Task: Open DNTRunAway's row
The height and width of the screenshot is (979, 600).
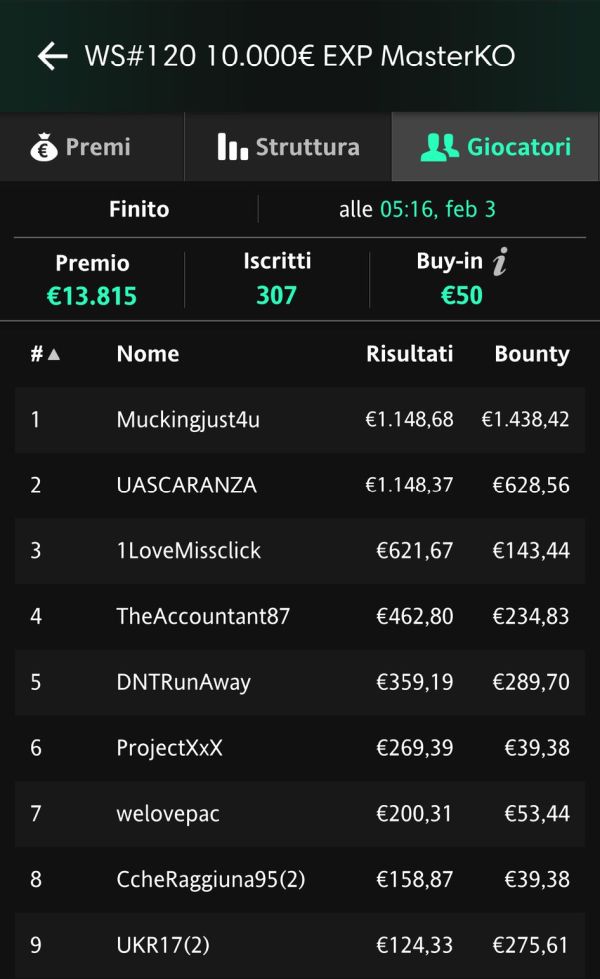Action: pos(300,682)
